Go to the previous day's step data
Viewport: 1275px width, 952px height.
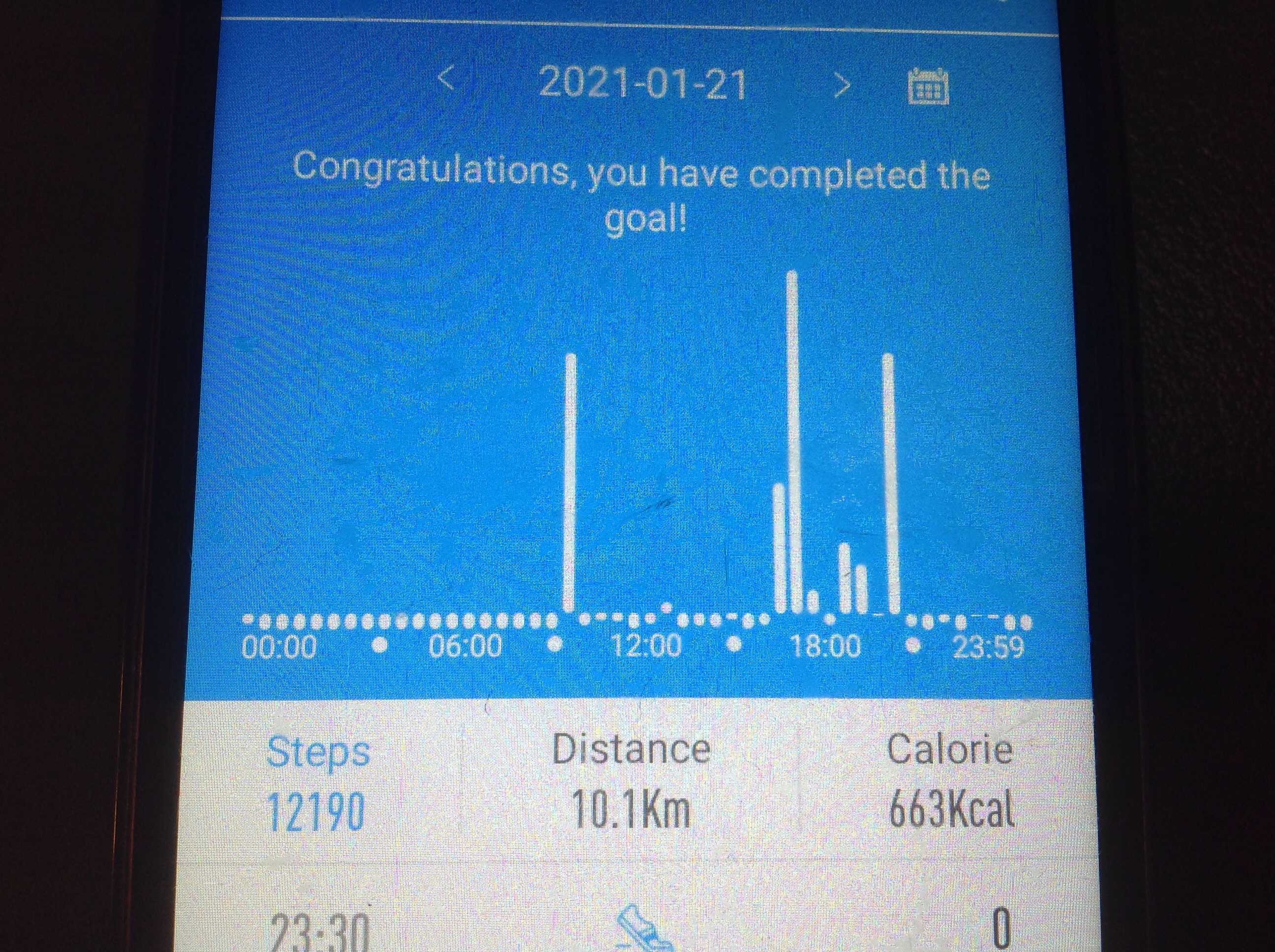448,80
